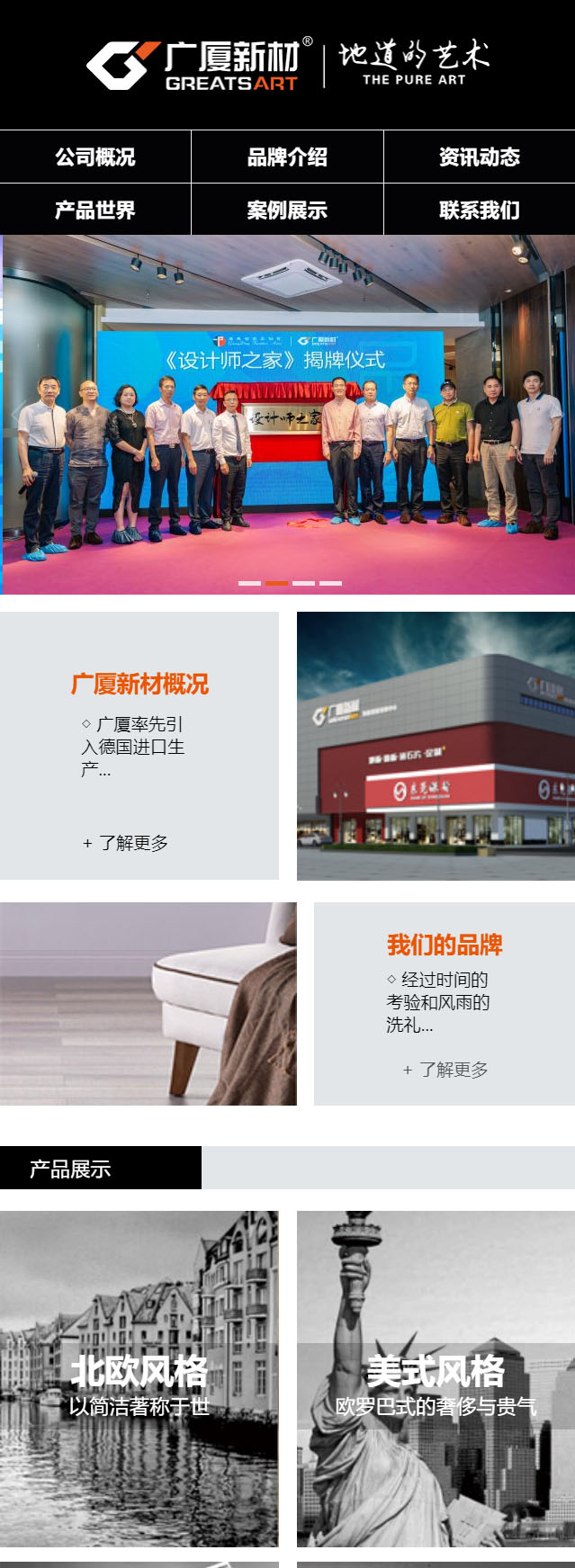
Task: Open 联系我们 contact page
Action: [479, 210]
